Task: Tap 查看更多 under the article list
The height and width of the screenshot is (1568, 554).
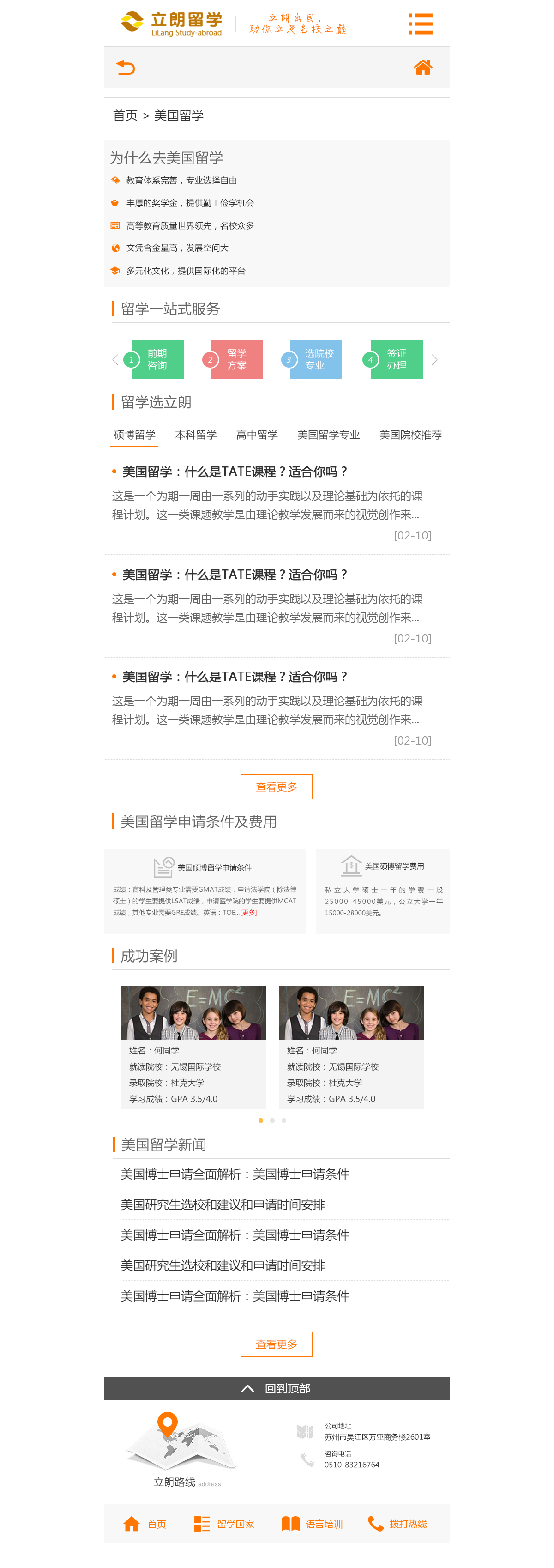Action: tap(276, 787)
